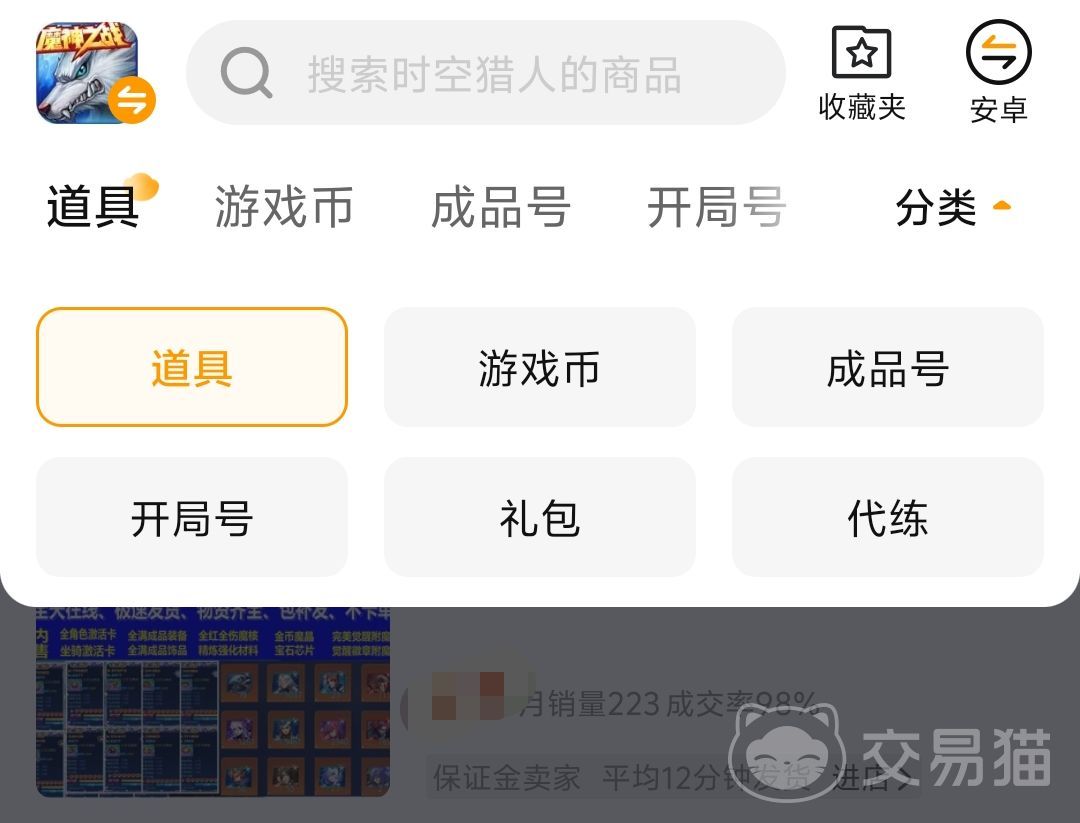This screenshot has height=823, width=1080.
Task: Select the 成品号 category chip
Action: [888, 368]
